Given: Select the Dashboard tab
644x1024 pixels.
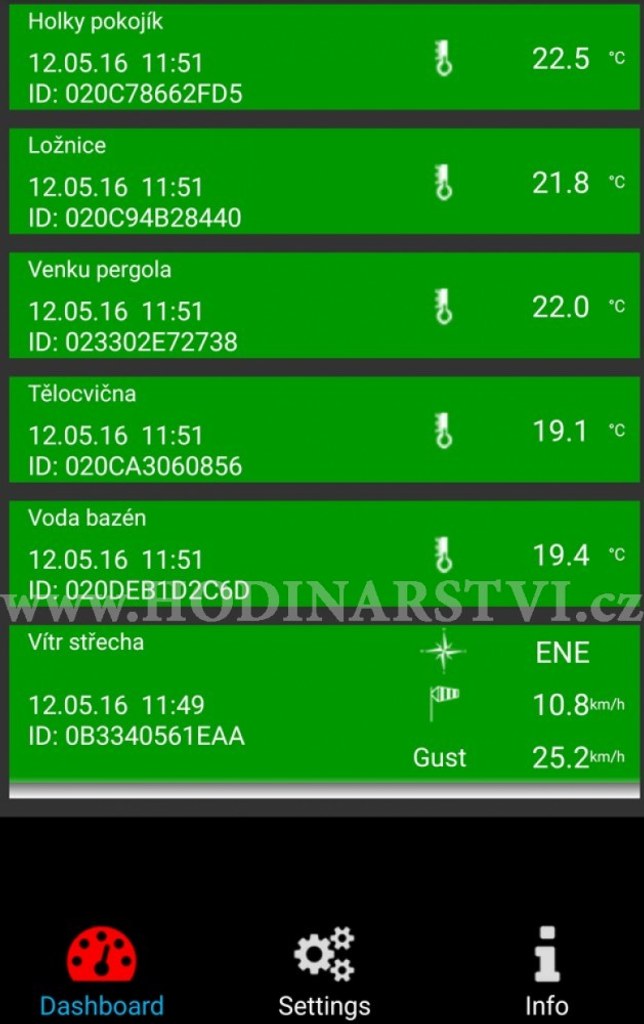Looking at the screenshot, I should 101,970.
